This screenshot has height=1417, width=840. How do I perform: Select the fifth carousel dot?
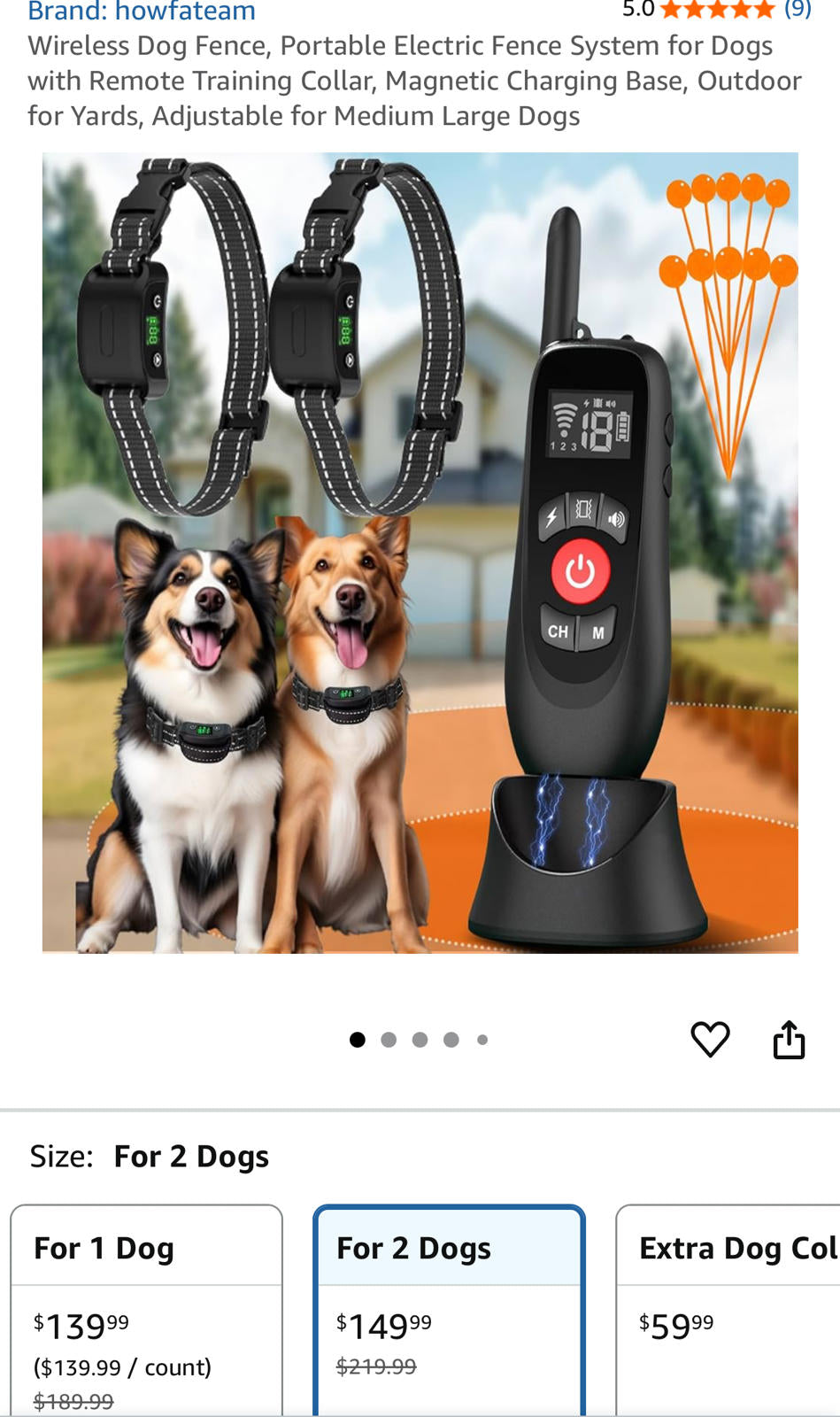482,1040
